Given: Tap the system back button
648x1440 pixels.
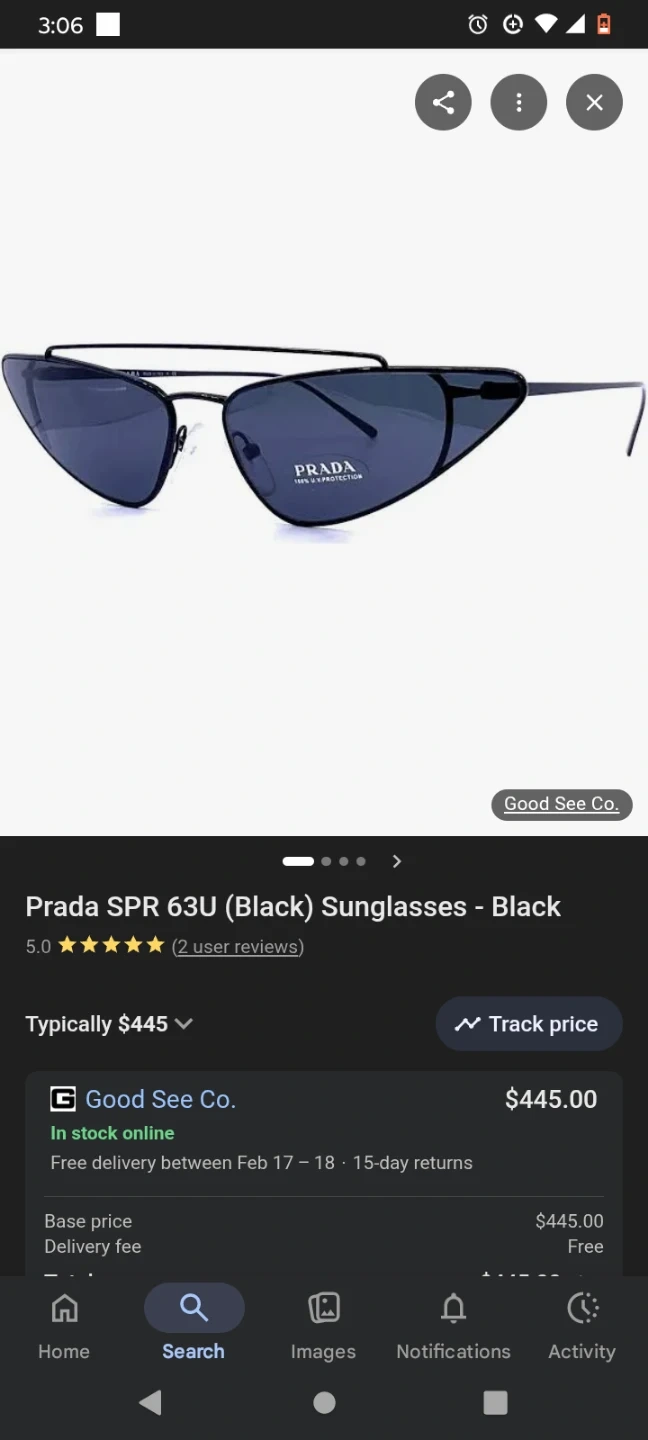Looking at the screenshot, I should click(x=151, y=1403).
